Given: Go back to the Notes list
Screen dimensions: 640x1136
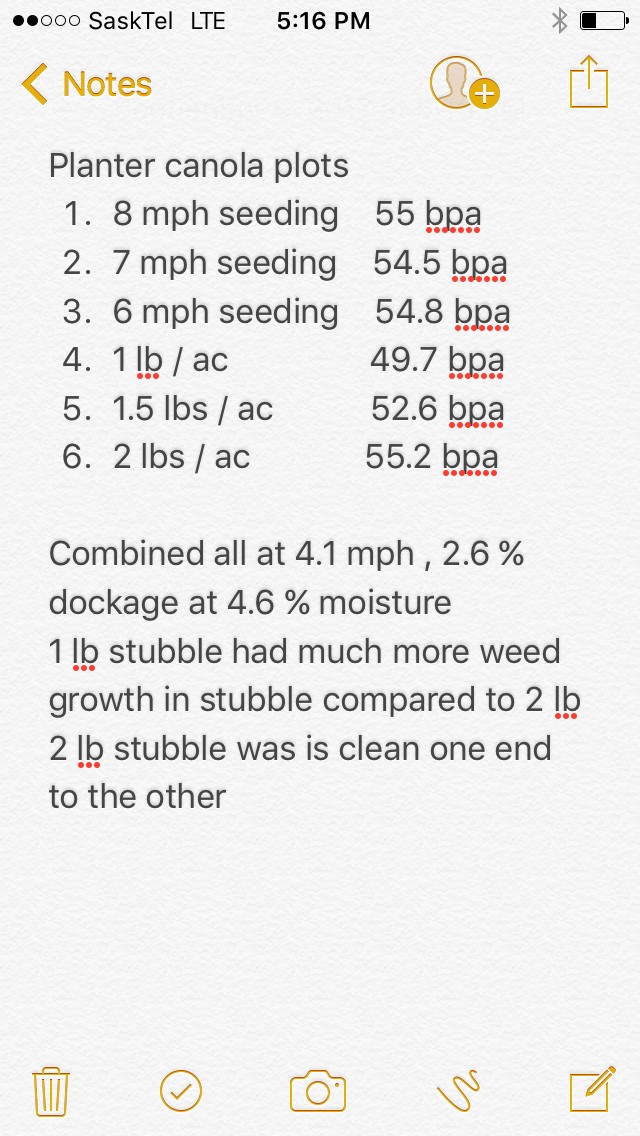Looking at the screenshot, I should [x=87, y=84].
